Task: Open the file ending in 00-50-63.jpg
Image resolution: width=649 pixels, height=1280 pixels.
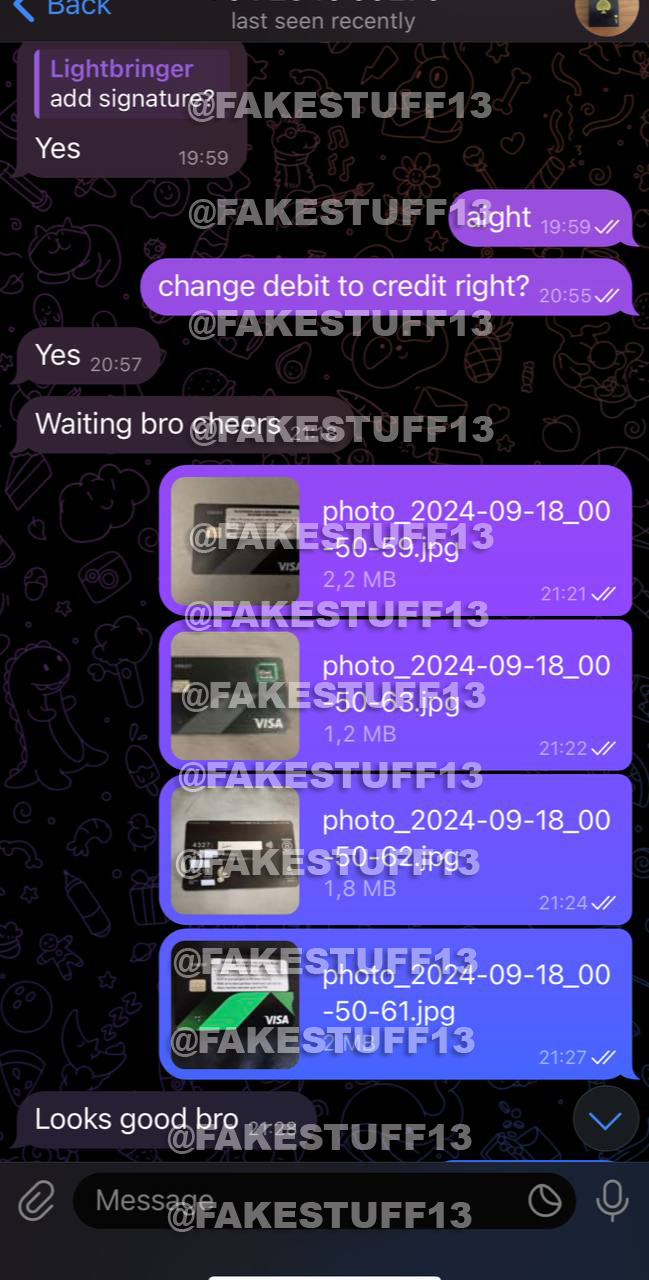Action: point(235,696)
